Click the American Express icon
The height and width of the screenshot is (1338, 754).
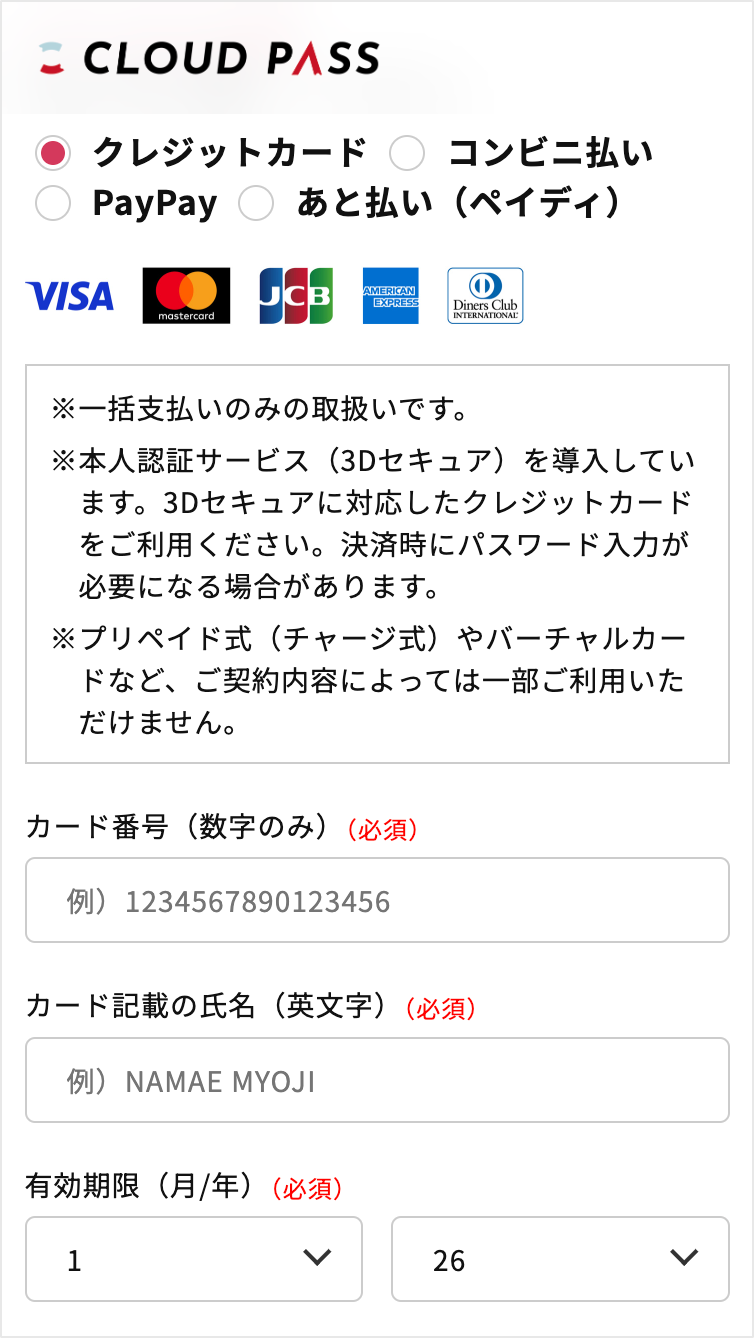click(390, 295)
